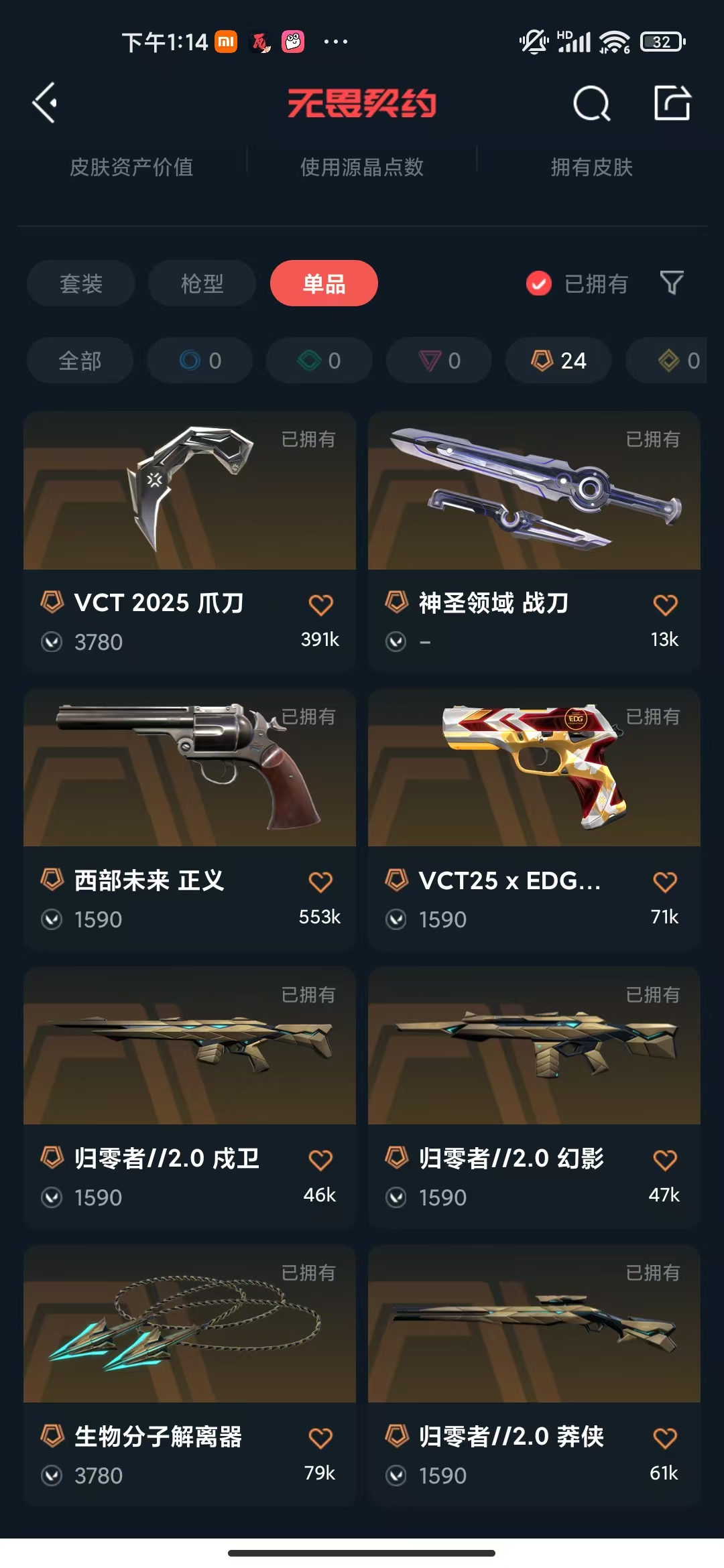Open the search icon
Viewport: 724px width, 1568px height.
tap(591, 103)
